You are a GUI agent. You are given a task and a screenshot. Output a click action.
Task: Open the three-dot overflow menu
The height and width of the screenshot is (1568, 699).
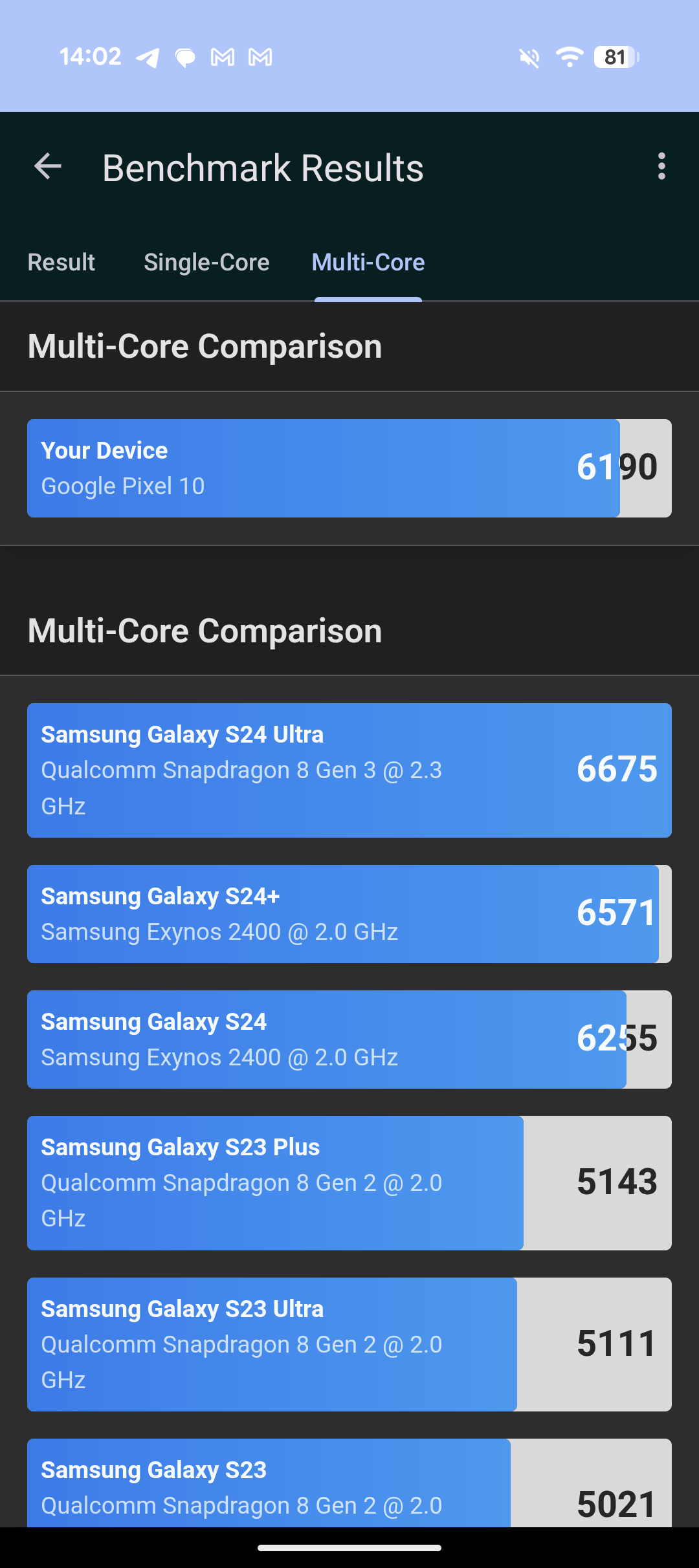coord(661,167)
